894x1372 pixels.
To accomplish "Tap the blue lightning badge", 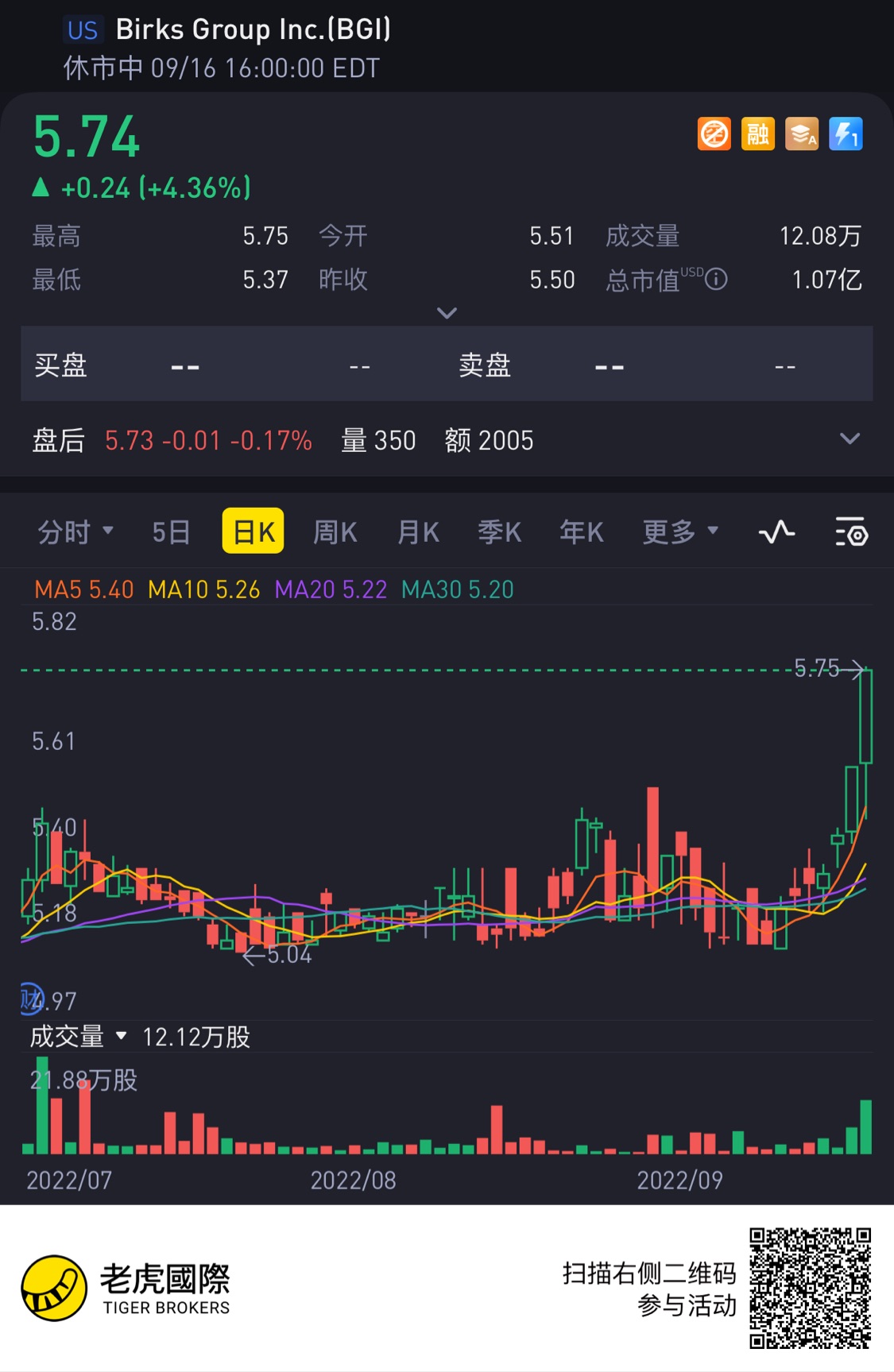I will click(x=846, y=133).
